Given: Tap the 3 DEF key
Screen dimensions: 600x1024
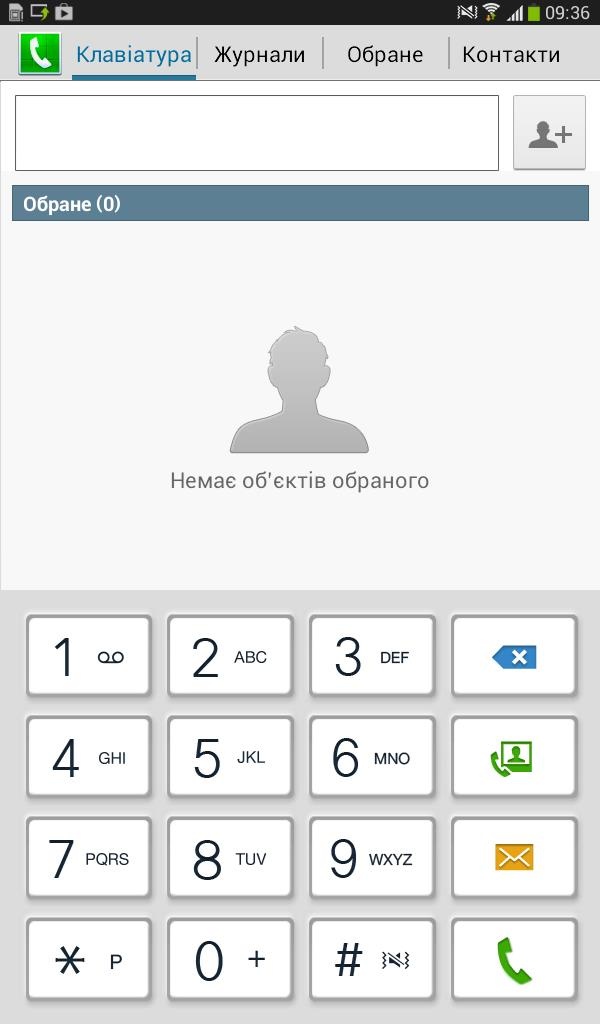Looking at the screenshot, I should 372,656.
